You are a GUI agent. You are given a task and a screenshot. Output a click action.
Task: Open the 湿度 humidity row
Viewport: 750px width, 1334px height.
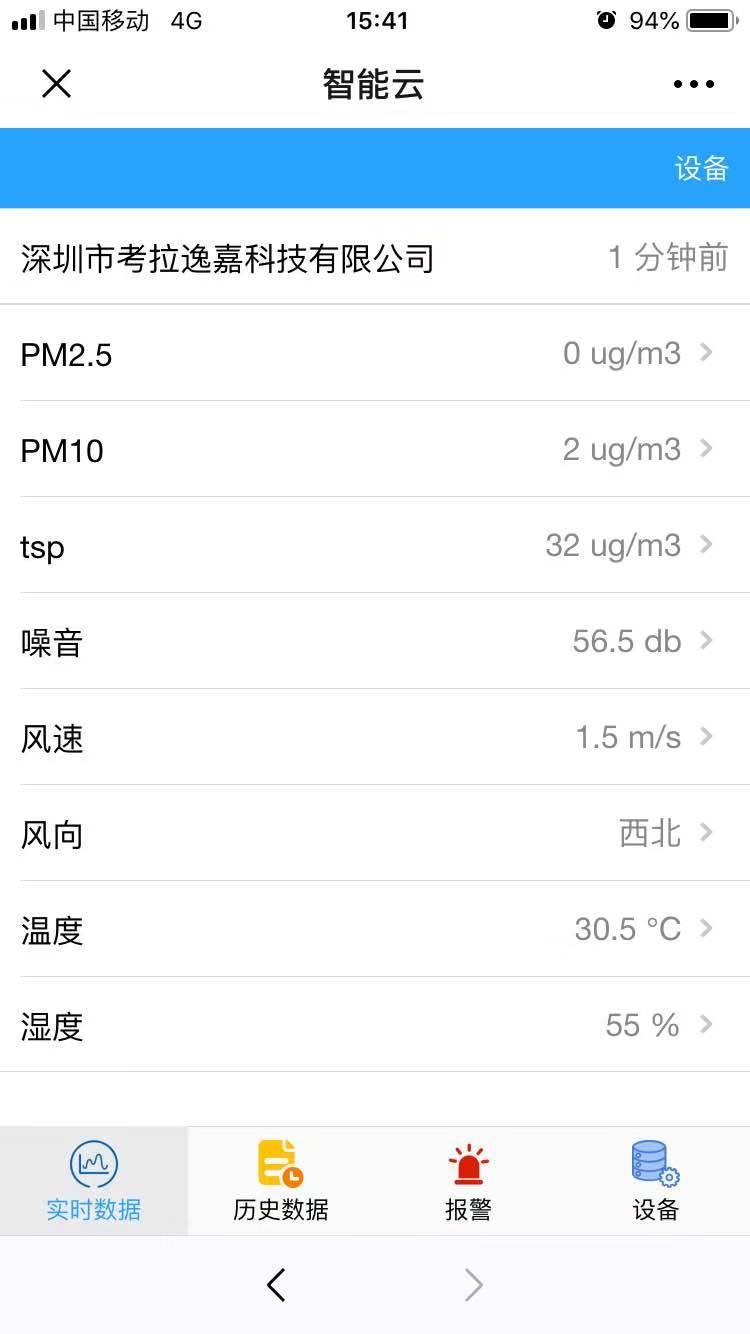pyautogui.click(x=375, y=1025)
